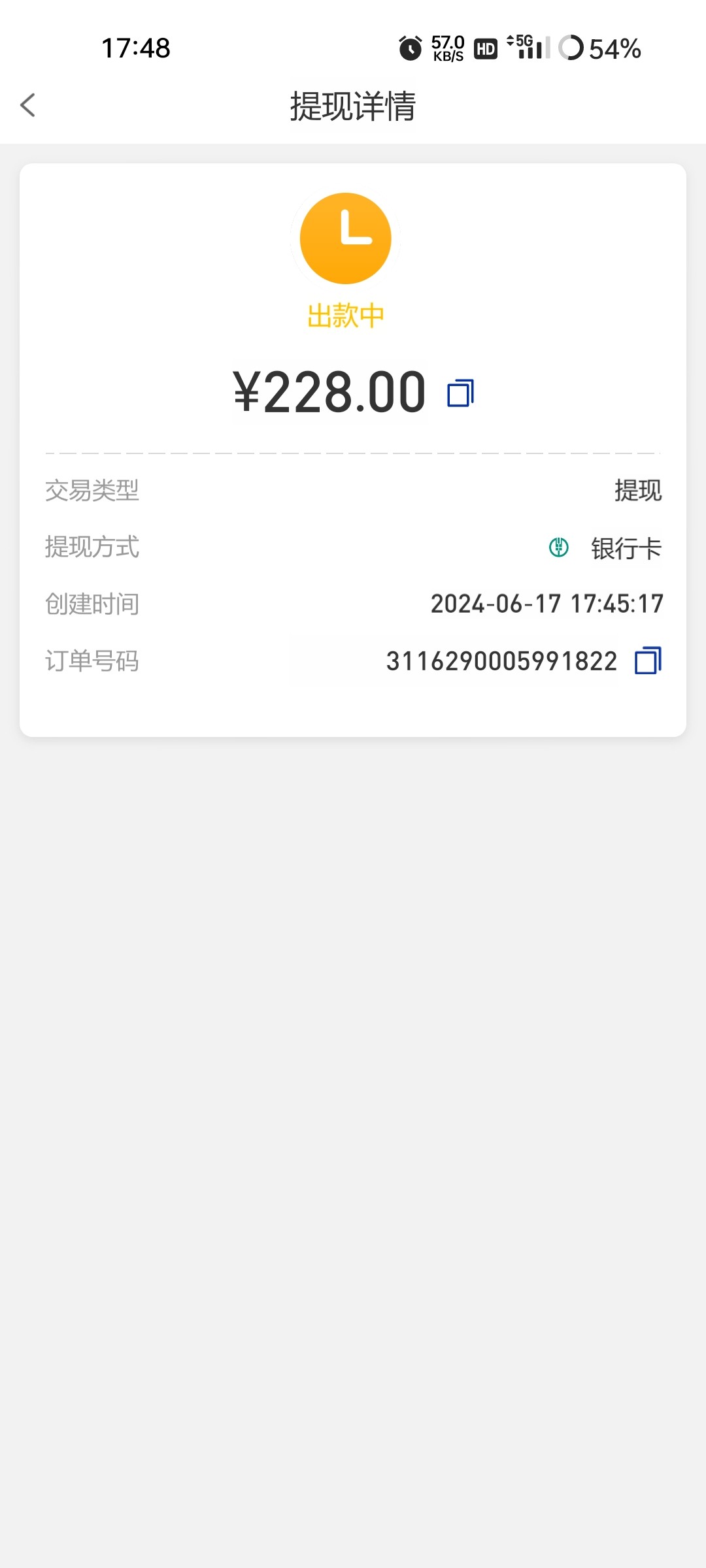This screenshot has height=1568, width=706.
Task: Go back from withdrawal details page
Action: [28, 105]
